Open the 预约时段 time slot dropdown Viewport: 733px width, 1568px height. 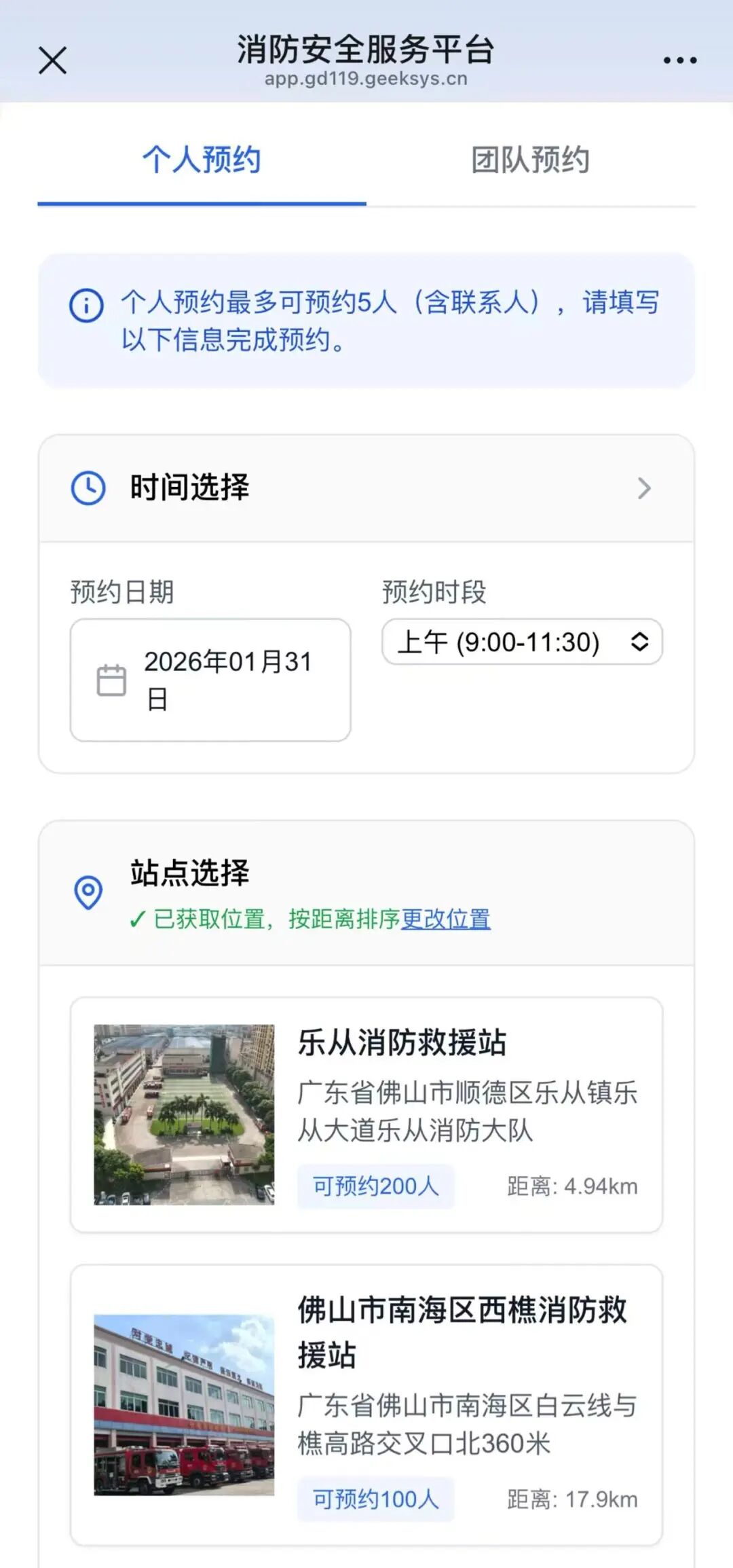click(x=522, y=642)
